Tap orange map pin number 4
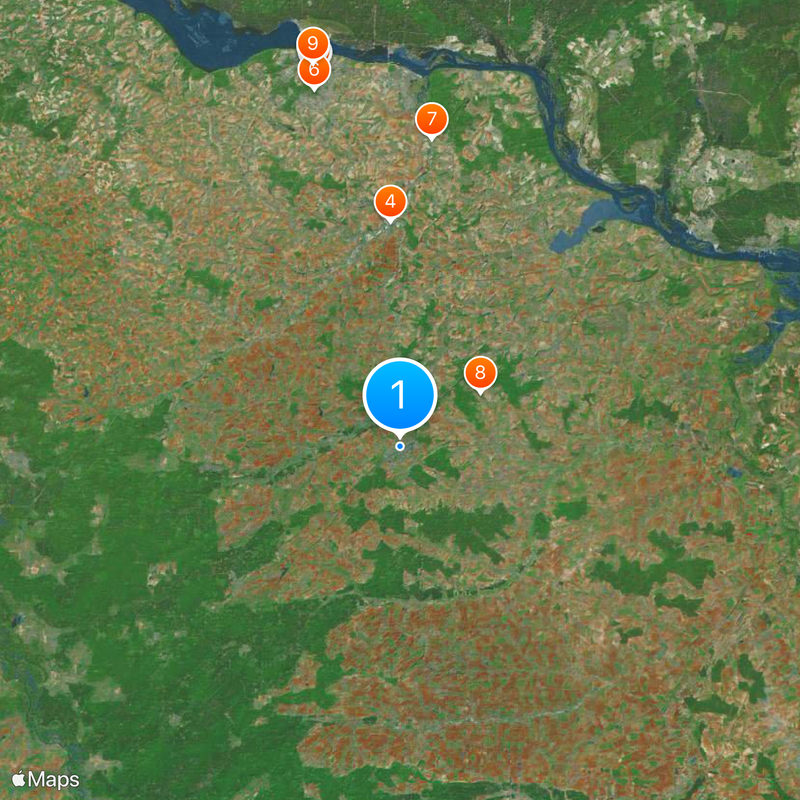The width and height of the screenshot is (800, 800). tap(390, 201)
